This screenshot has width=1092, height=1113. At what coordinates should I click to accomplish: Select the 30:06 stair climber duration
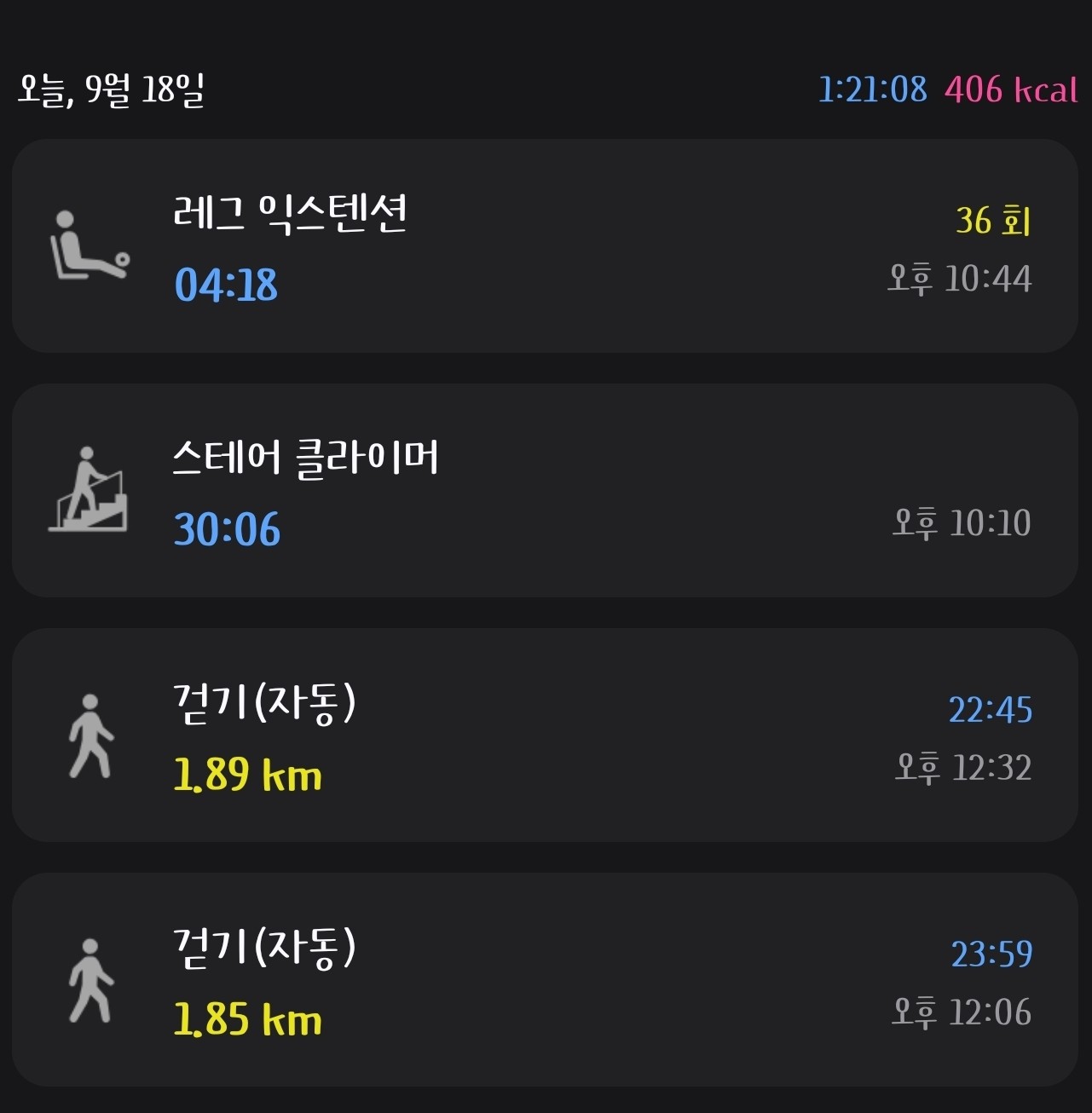click(227, 531)
